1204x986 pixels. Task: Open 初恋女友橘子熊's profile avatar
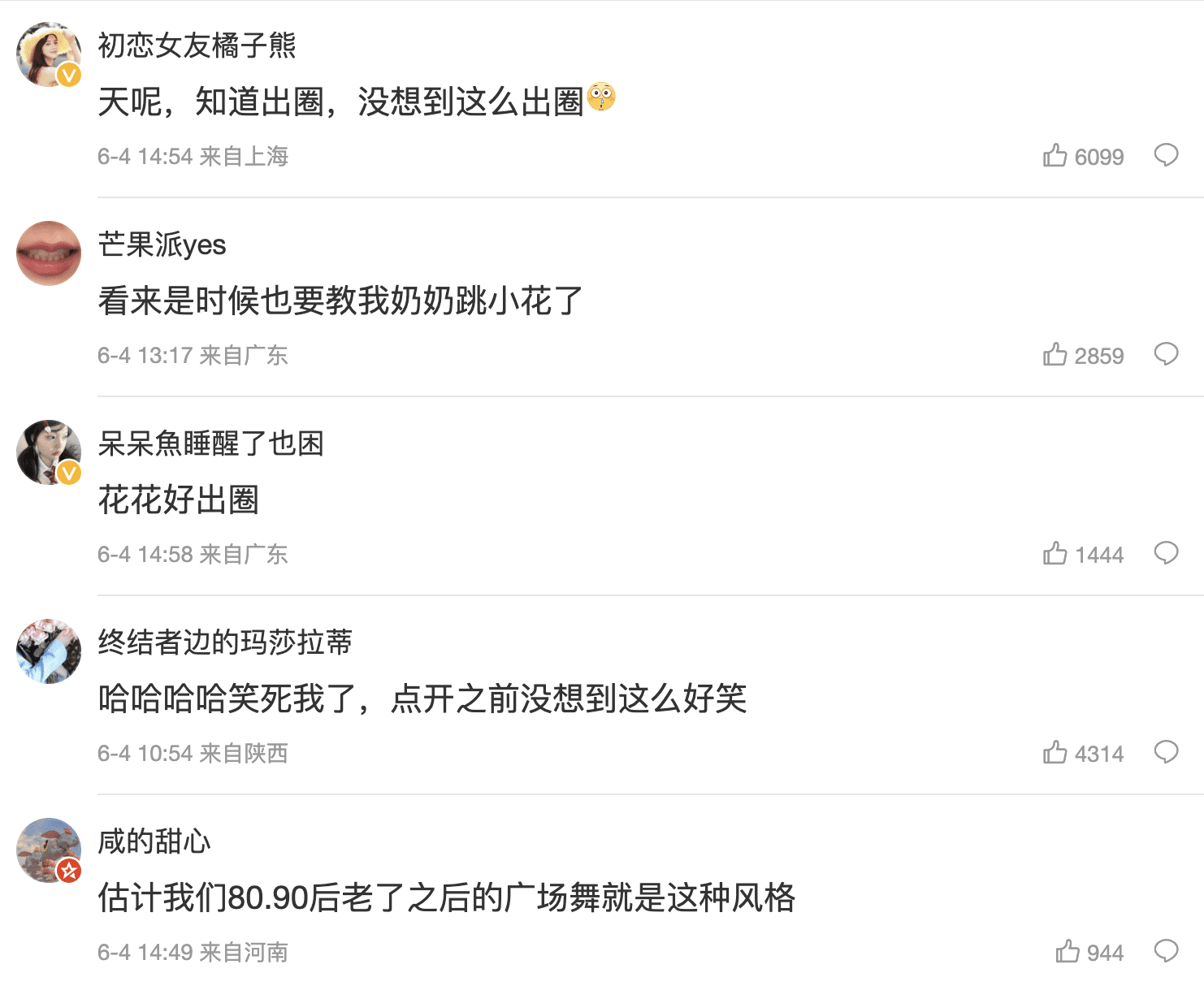tap(49, 54)
